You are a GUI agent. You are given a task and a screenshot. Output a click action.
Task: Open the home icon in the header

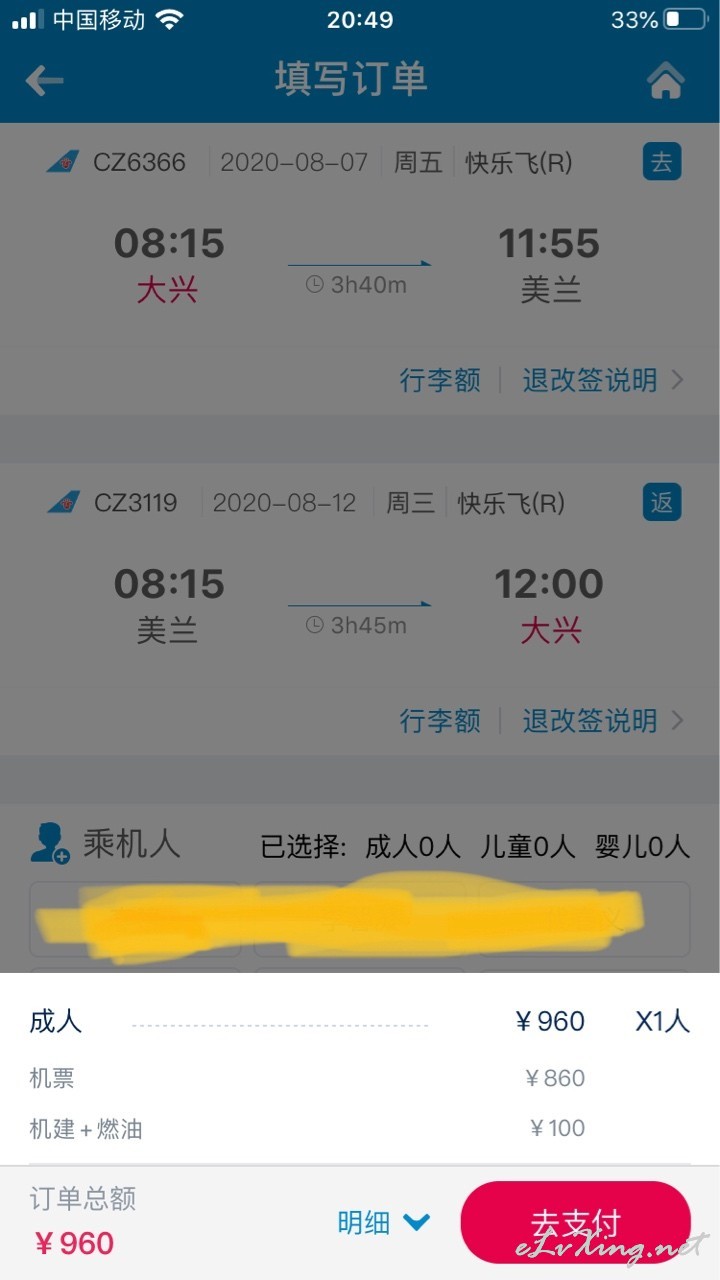[x=667, y=81]
